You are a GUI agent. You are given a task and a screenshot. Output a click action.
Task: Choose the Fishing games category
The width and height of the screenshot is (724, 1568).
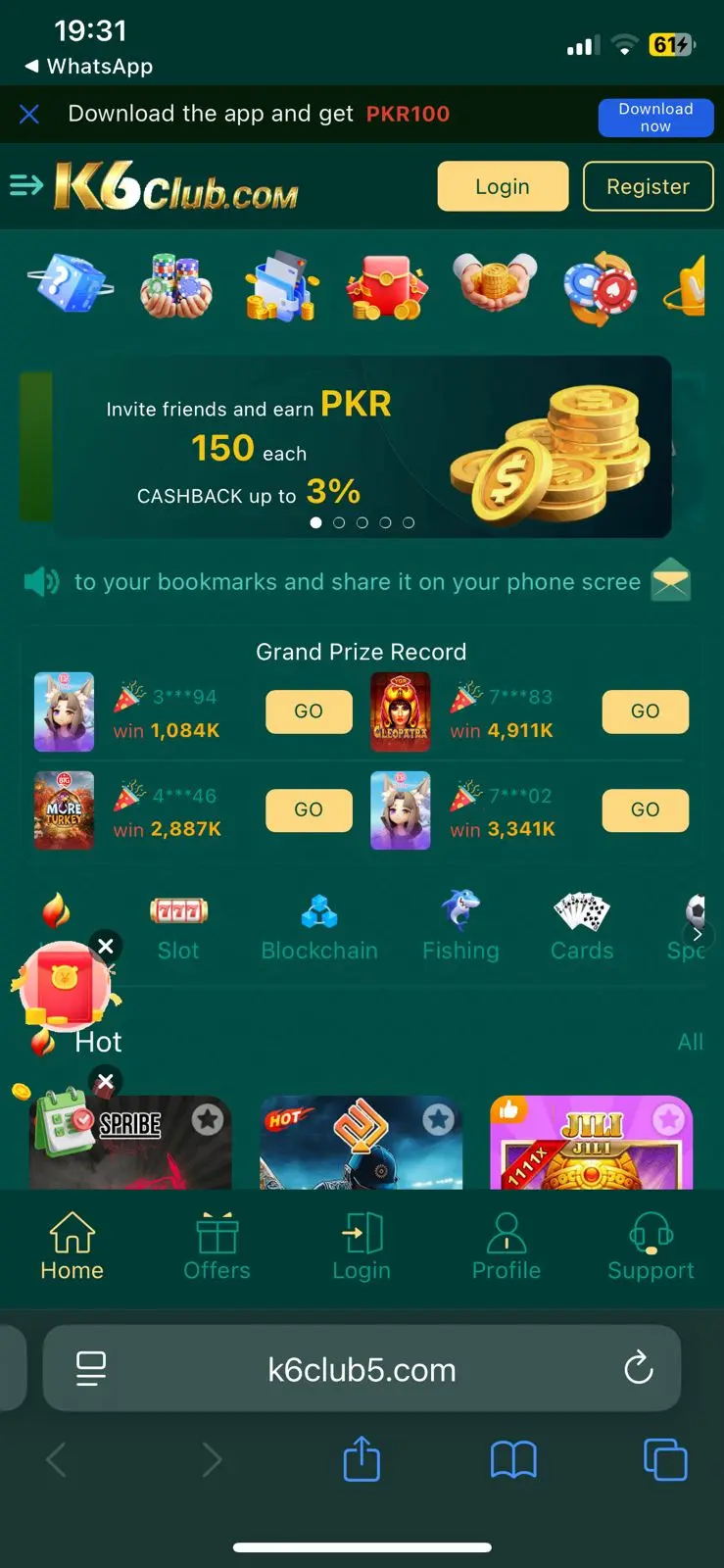[x=460, y=927]
